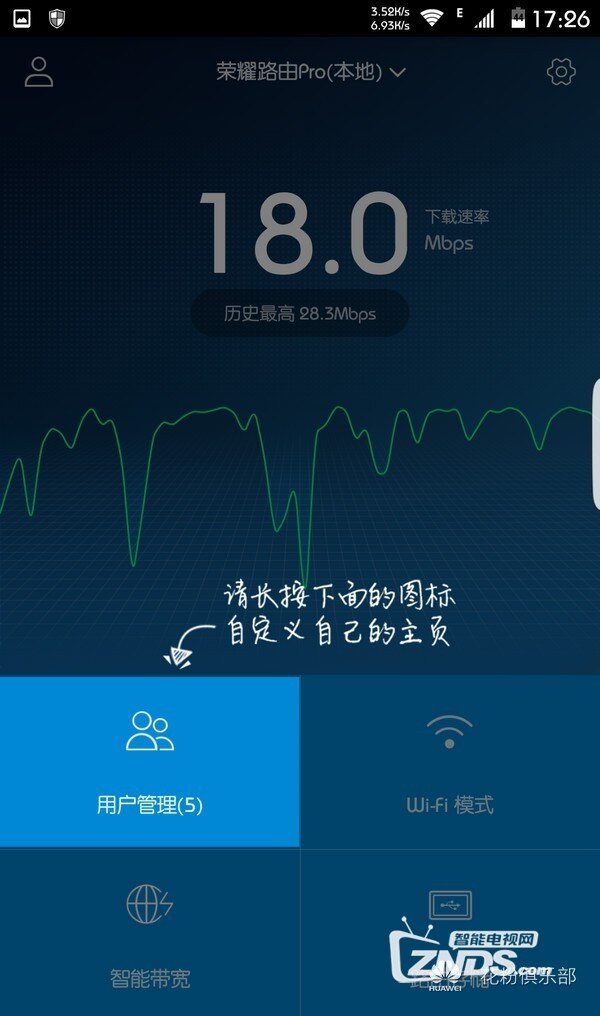Open the user account profile icon

(39, 72)
